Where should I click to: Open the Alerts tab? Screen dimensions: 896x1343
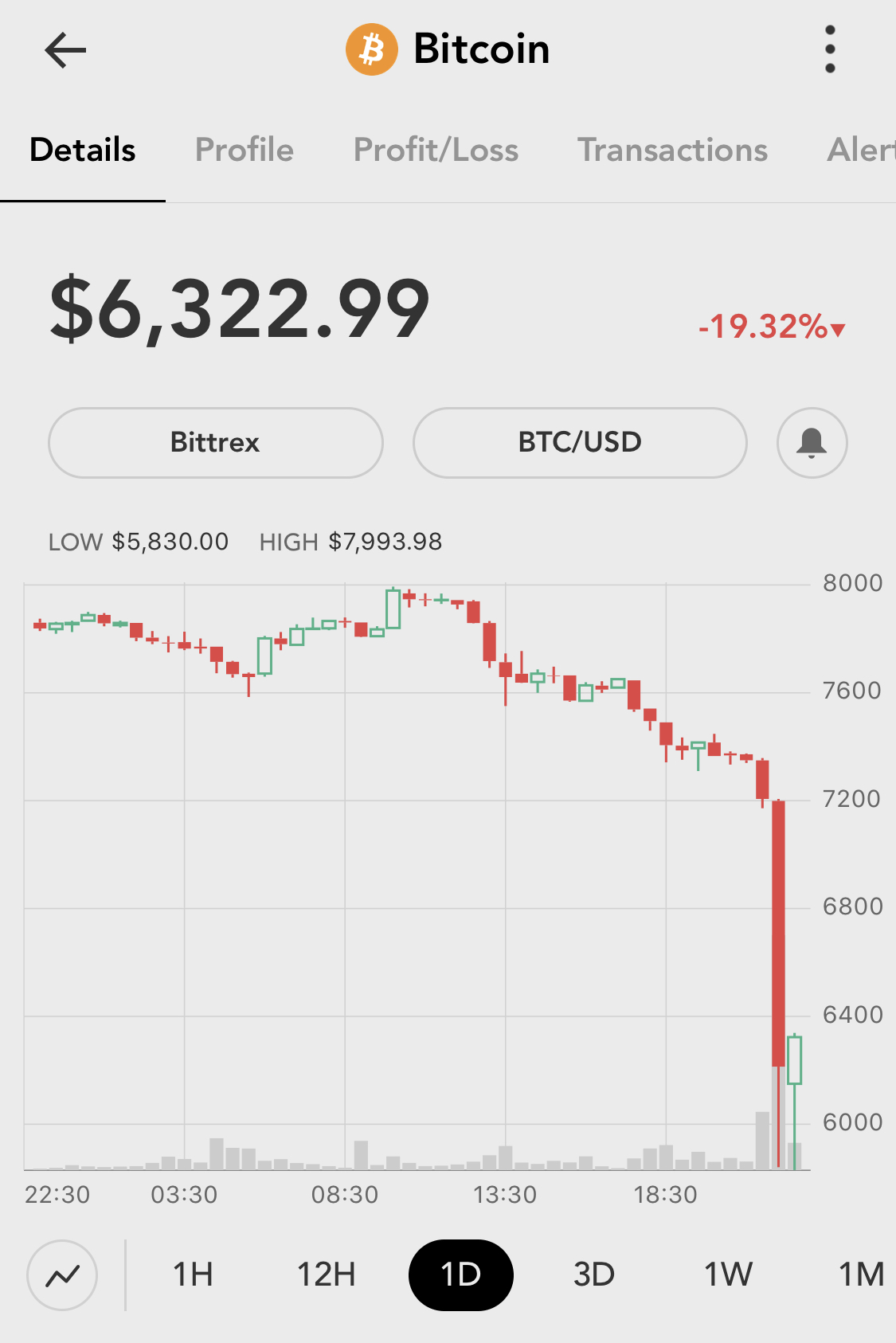862,150
